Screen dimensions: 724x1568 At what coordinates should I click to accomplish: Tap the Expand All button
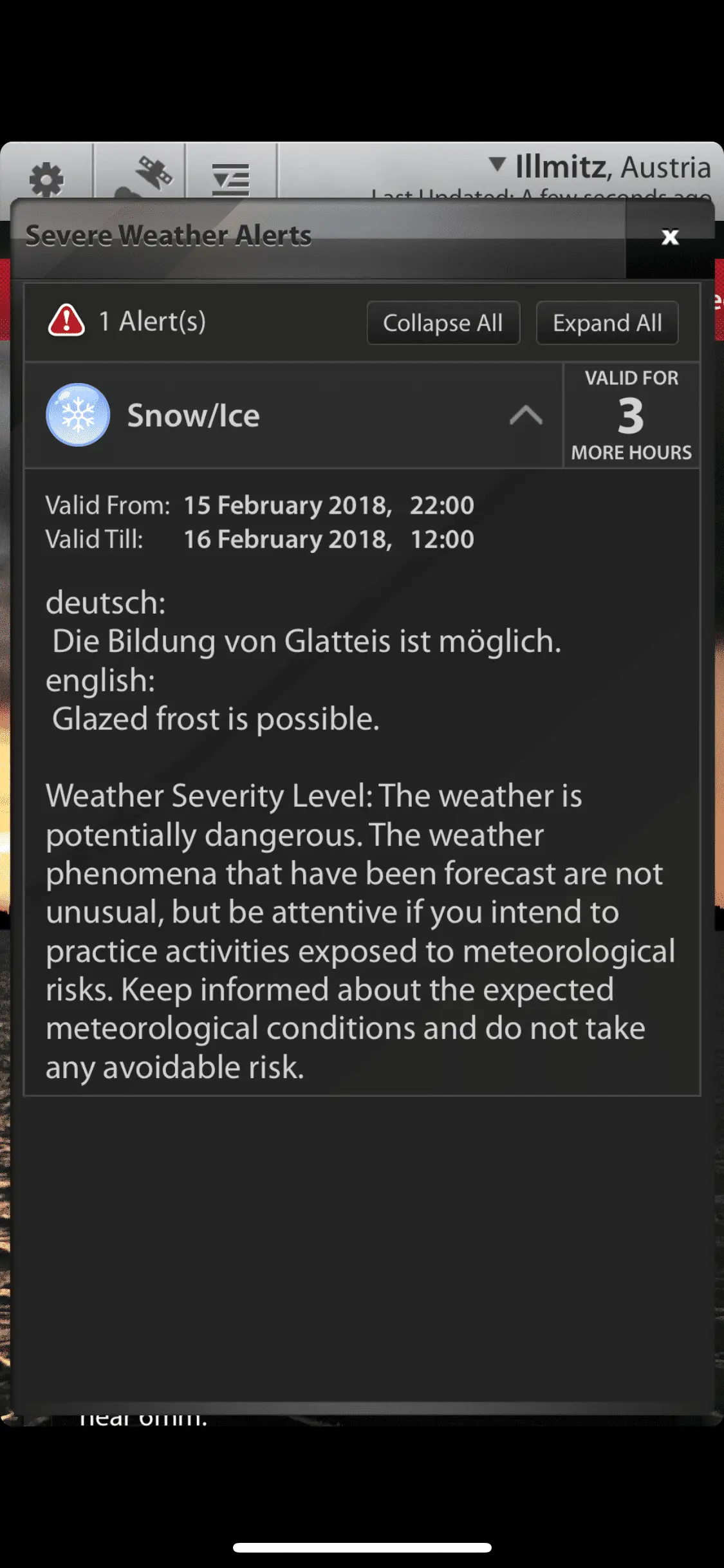pyautogui.click(x=607, y=323)
